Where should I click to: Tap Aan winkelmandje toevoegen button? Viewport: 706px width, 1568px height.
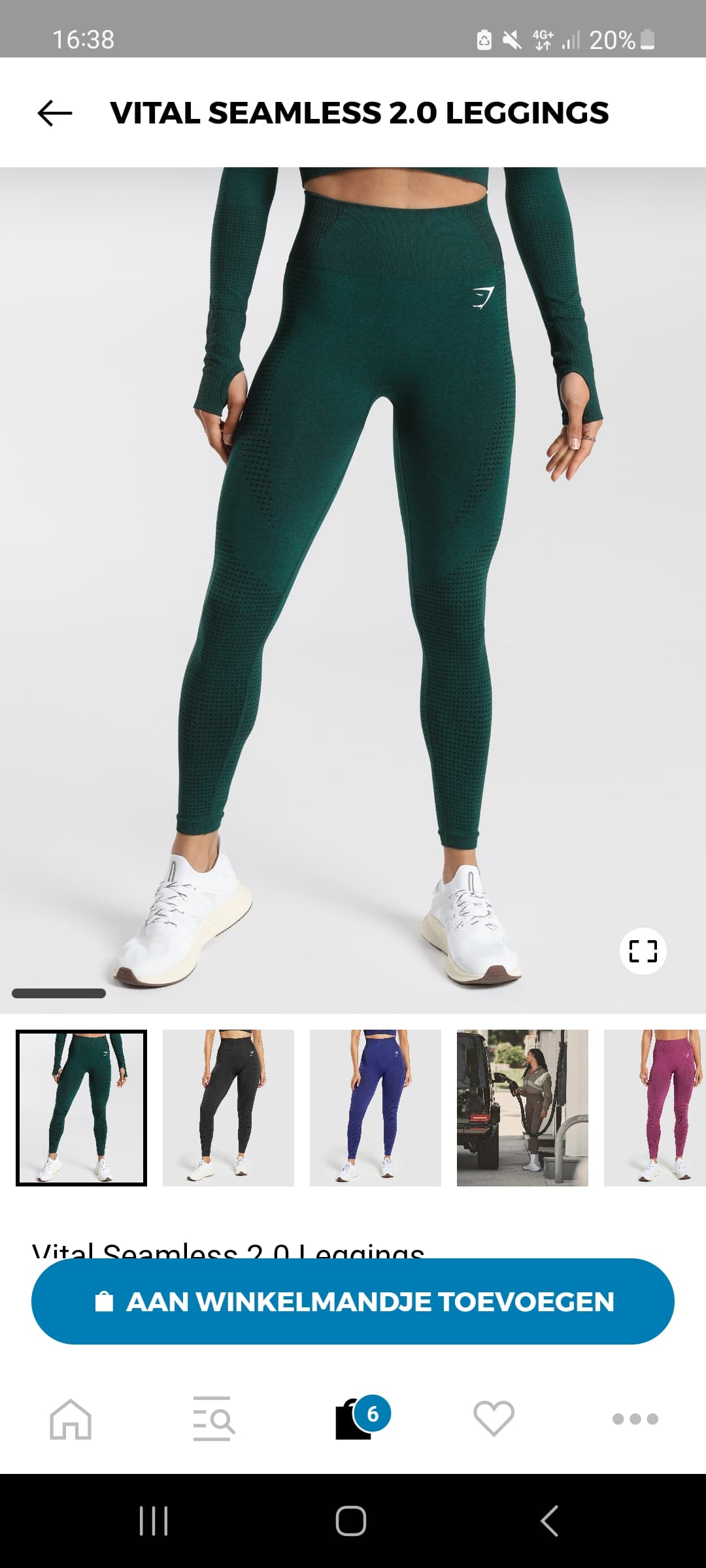[353, 1301]
